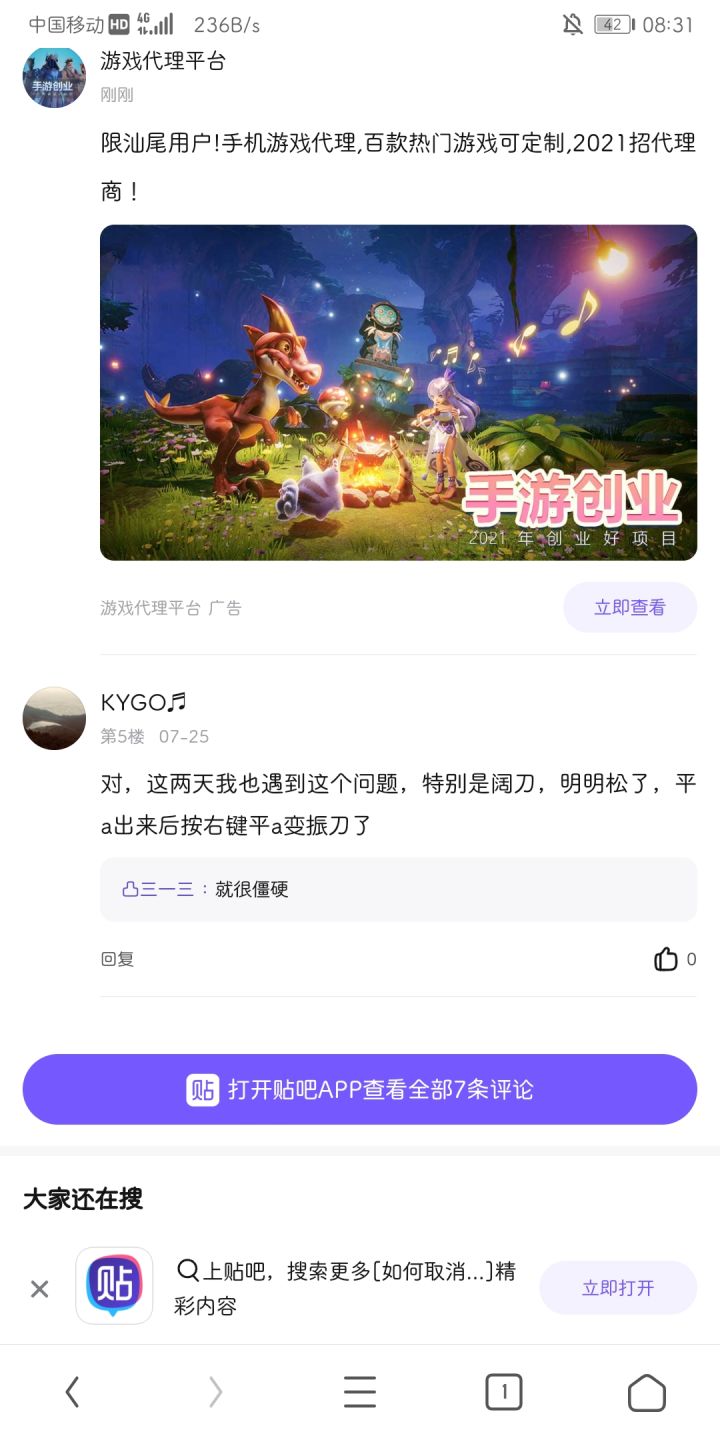Open the Tieba app icon in search suggestion
Image resolution: width=720 pixels, height=1440 pixels.
pos(113,1287)
